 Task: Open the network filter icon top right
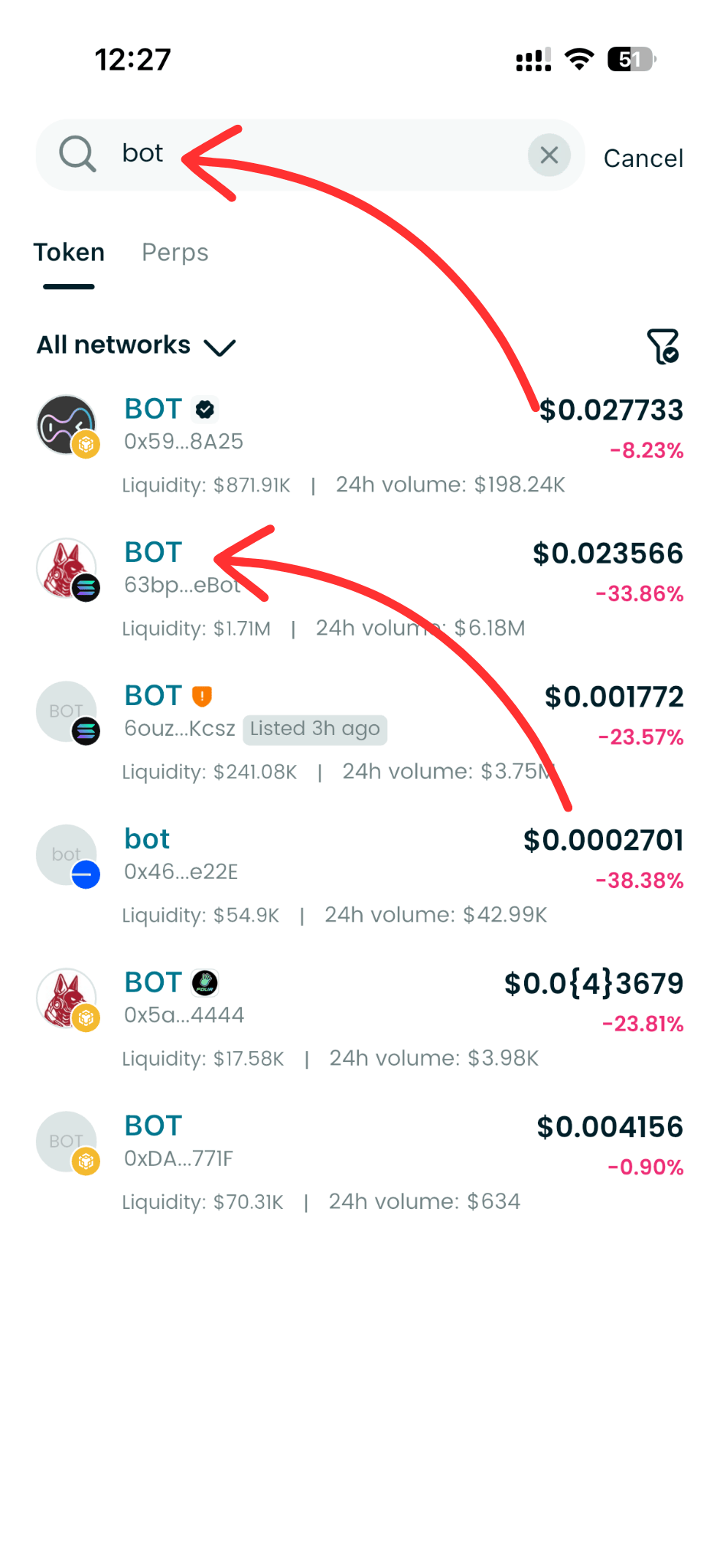663,347
